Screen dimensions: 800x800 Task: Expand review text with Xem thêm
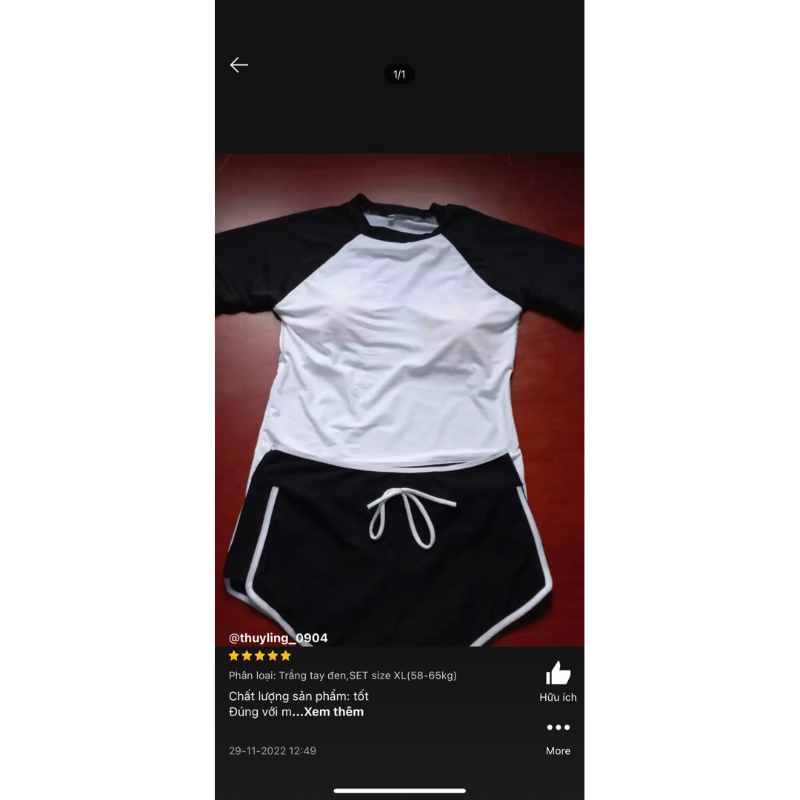(x=334, y=712)
